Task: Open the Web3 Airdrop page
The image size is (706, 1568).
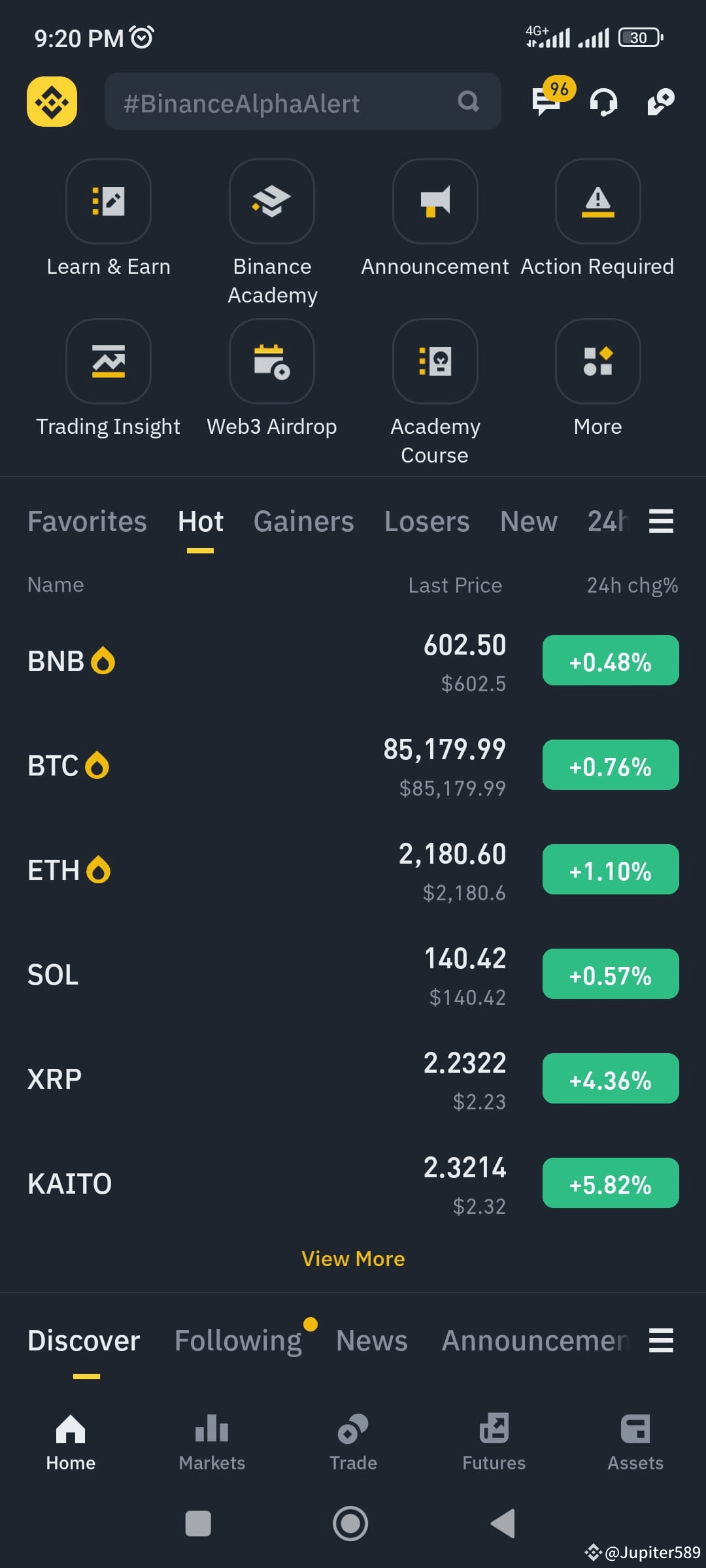Action: 272,363
